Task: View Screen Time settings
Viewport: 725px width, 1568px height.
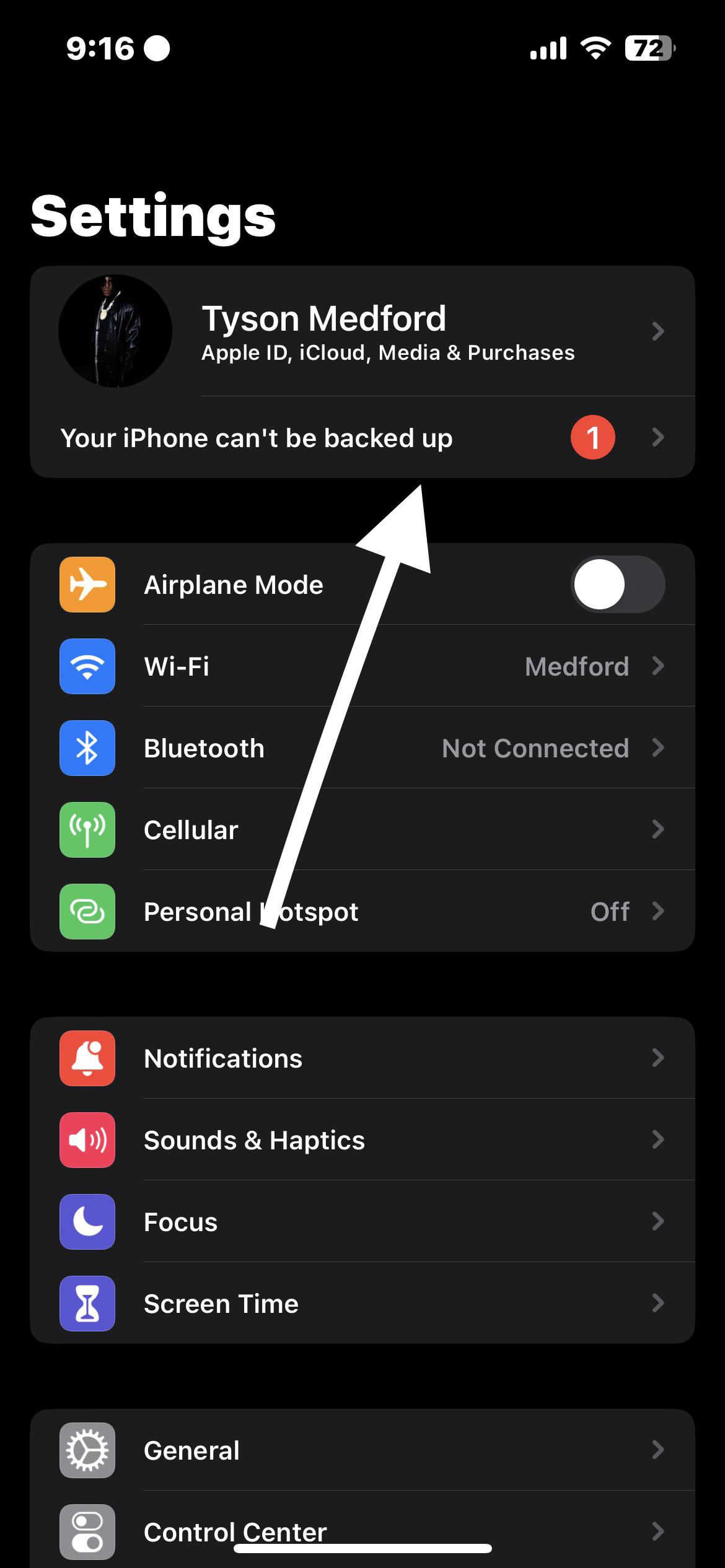Action: [362, 1304]
